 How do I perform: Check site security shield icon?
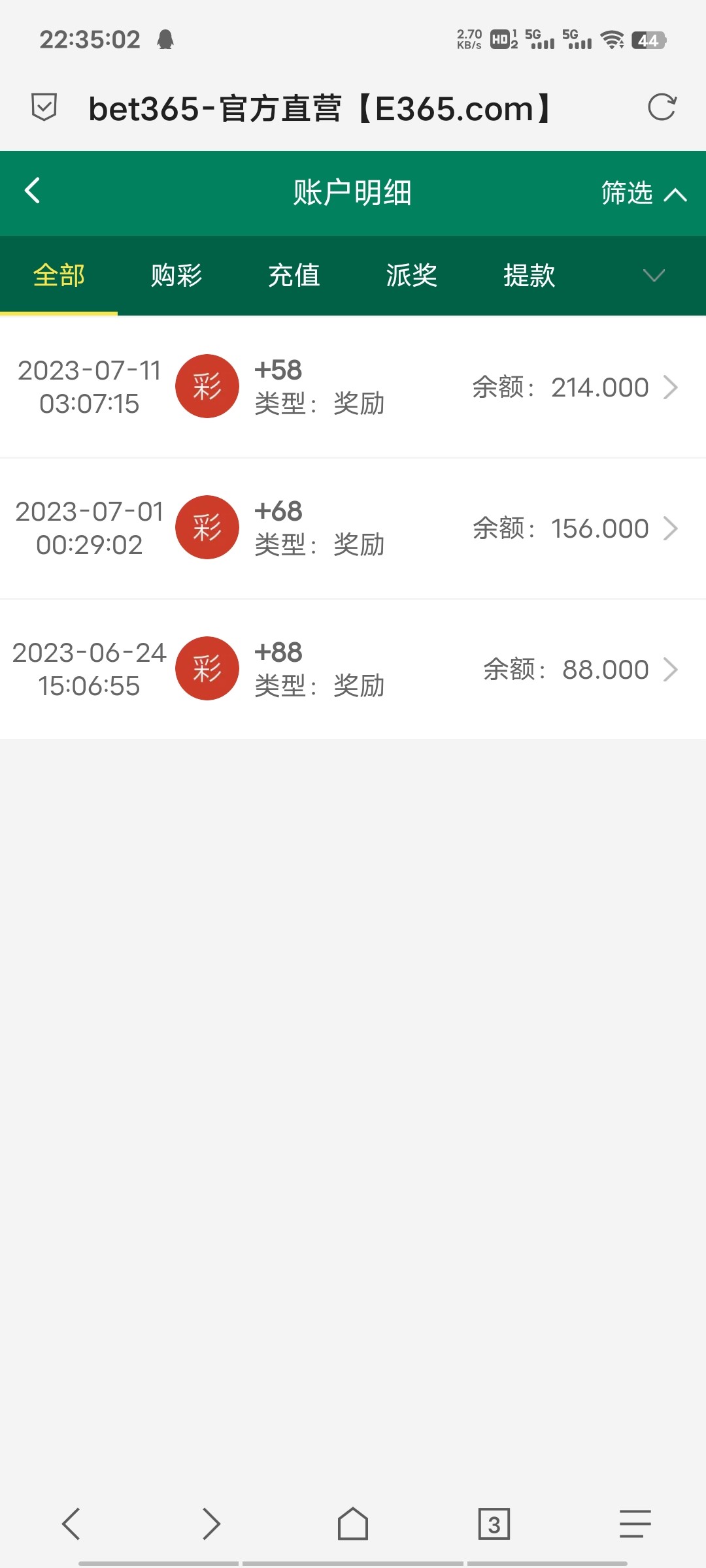[x=44, y=107]
